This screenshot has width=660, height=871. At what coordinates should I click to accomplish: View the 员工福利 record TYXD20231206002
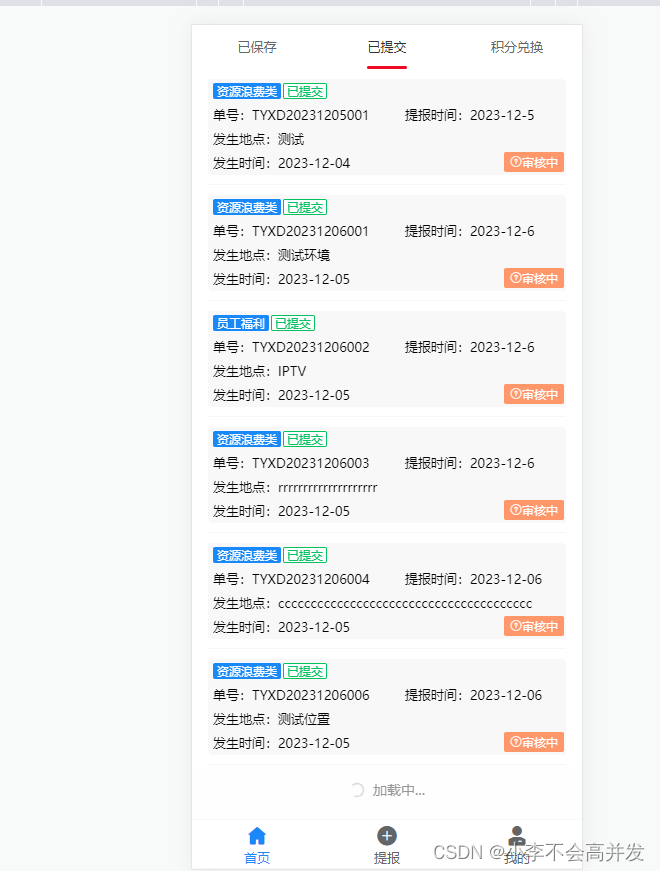386,360
